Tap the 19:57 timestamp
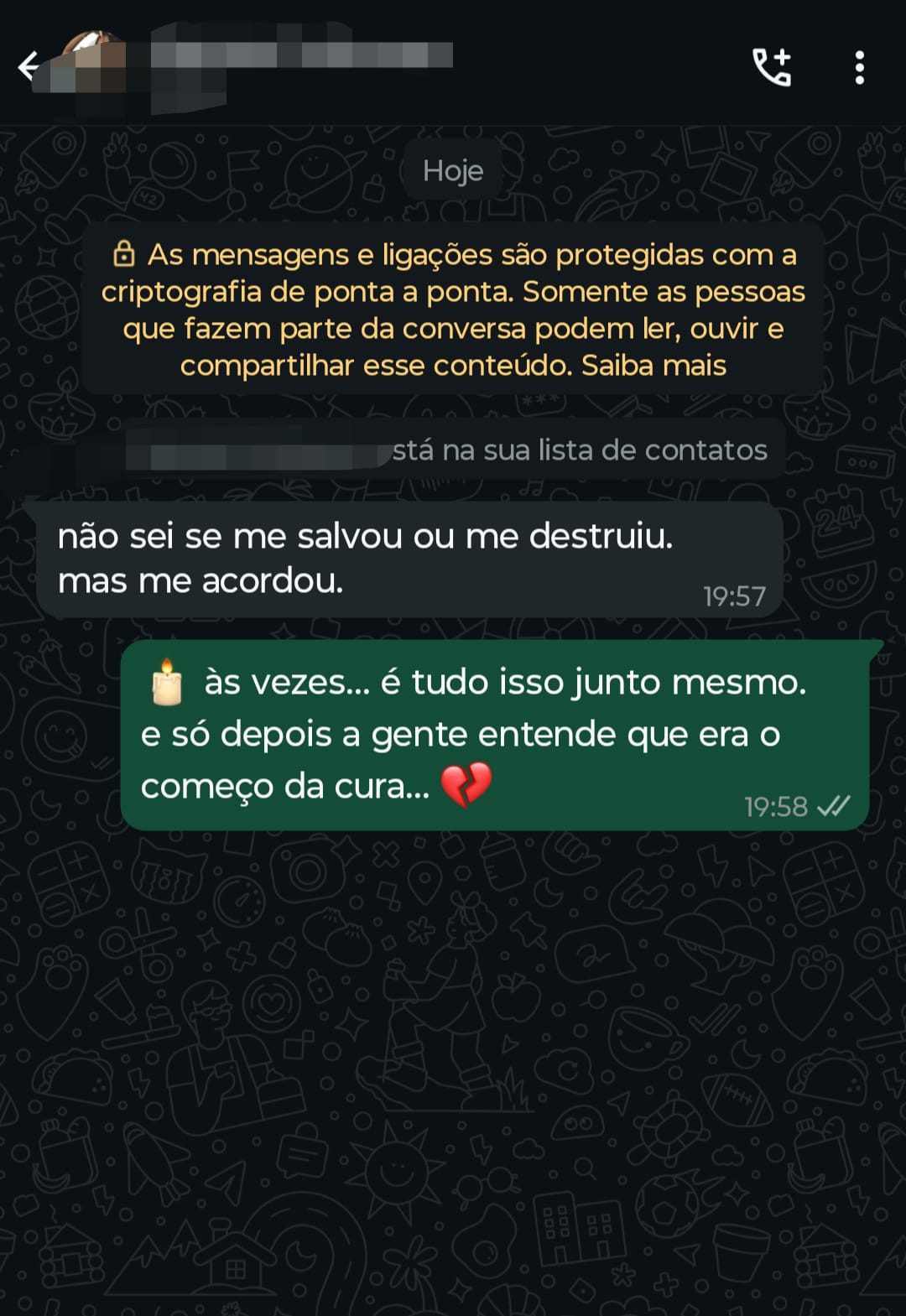This screenshot has width=906, height=1316. pyautogui.click(x=734, y=596)
